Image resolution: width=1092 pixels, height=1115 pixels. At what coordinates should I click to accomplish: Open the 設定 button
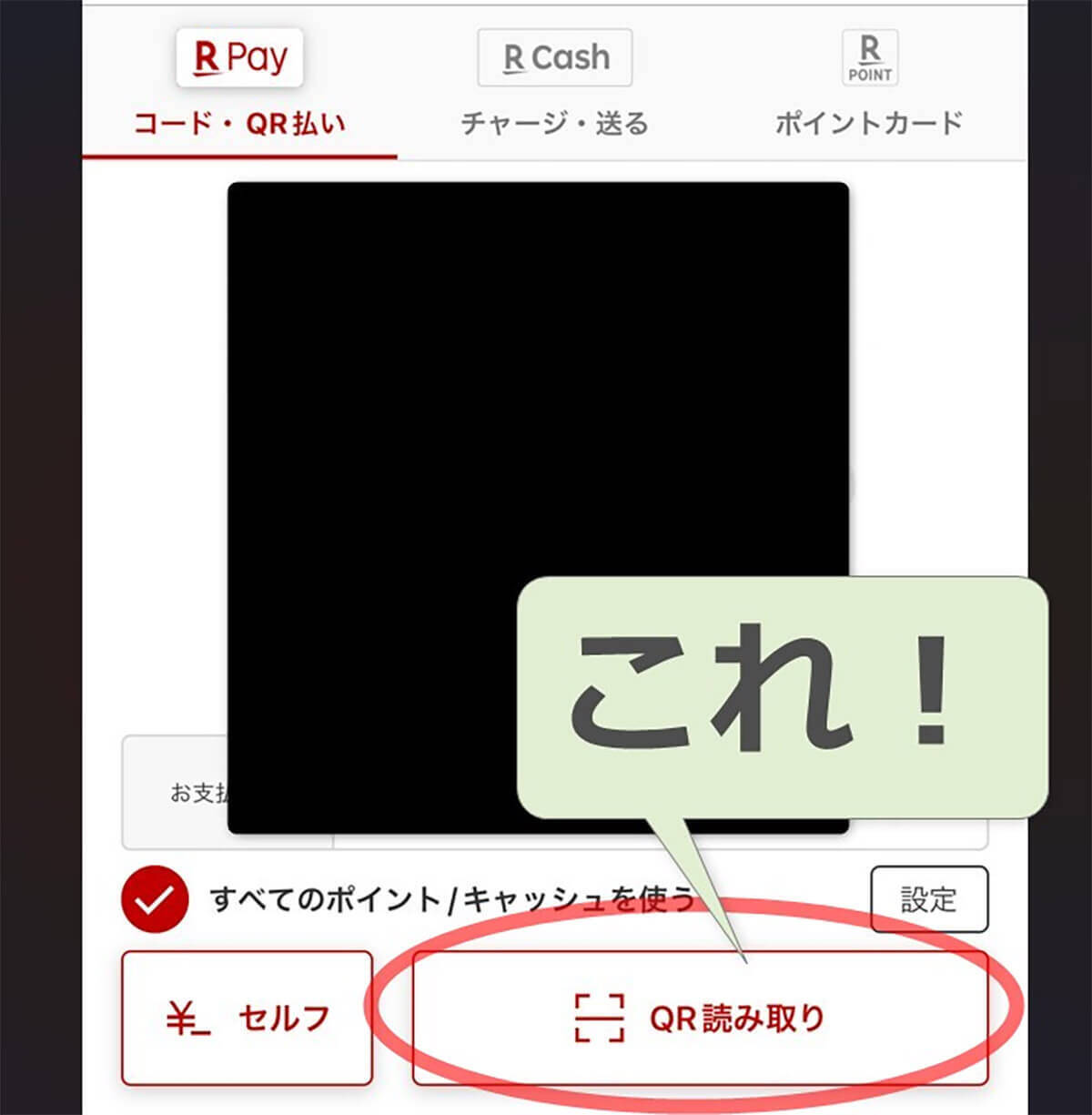[x=928, y=899]
